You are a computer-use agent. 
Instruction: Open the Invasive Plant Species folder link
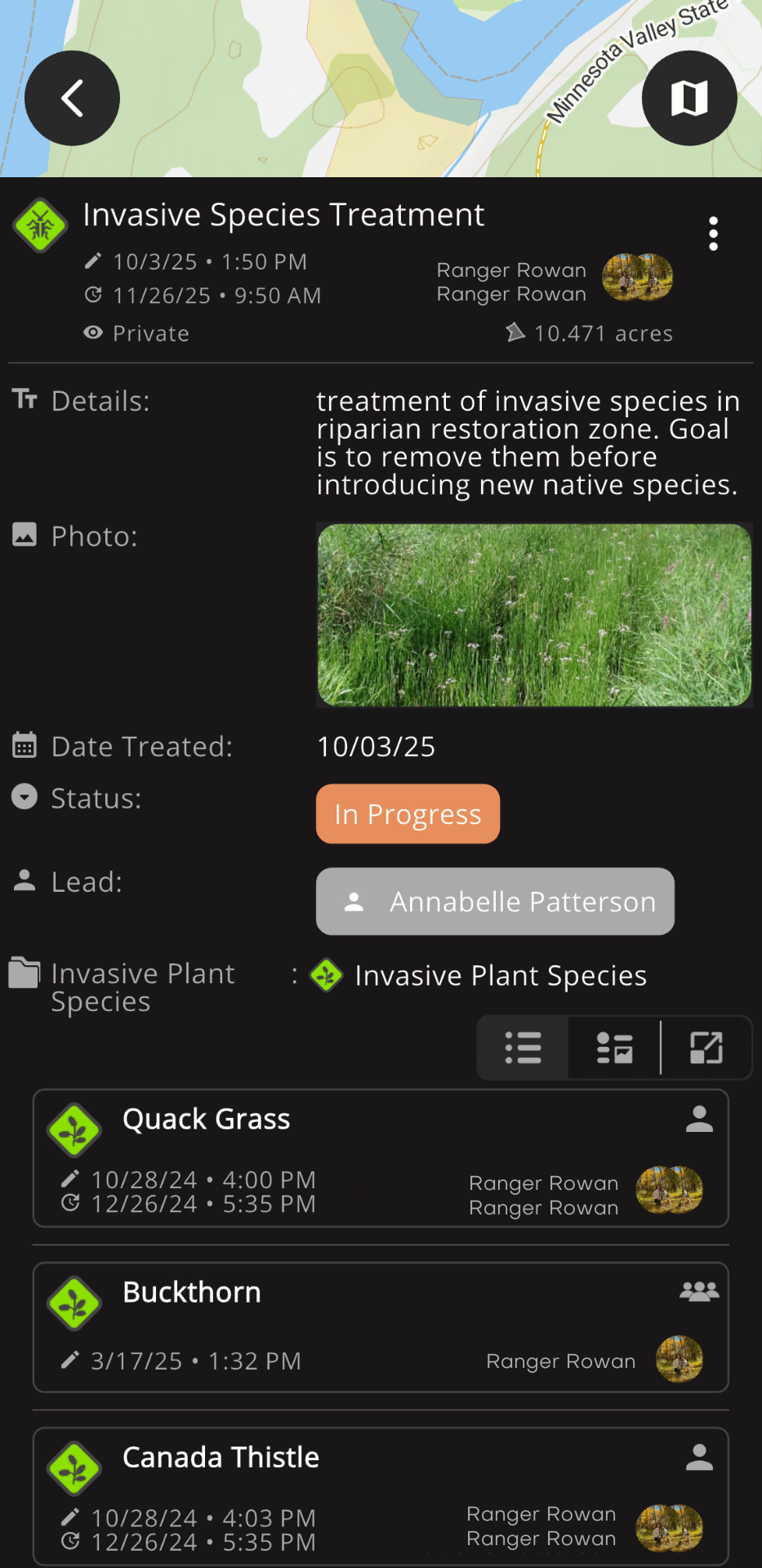[479, 976]
